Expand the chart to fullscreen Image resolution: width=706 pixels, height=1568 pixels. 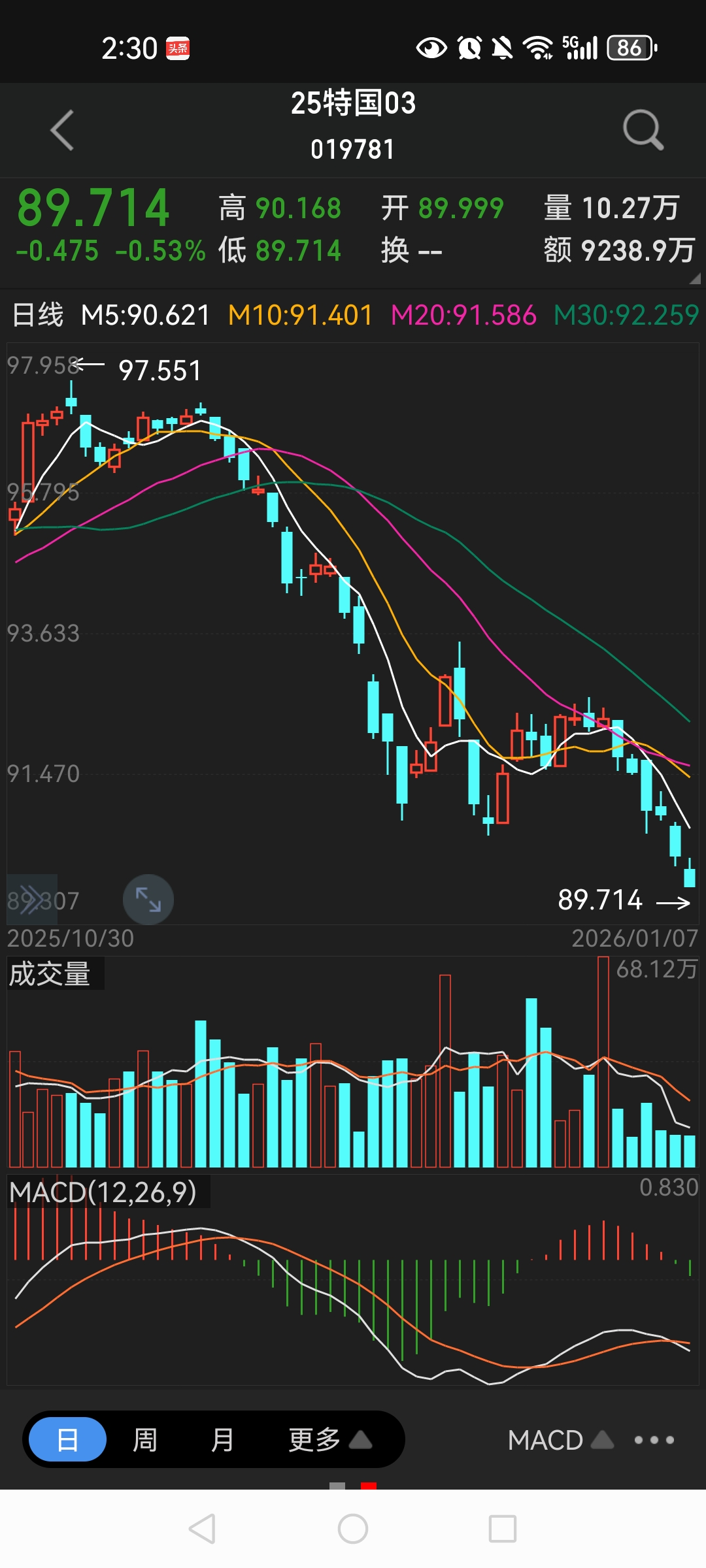click(x=148, y=900)
